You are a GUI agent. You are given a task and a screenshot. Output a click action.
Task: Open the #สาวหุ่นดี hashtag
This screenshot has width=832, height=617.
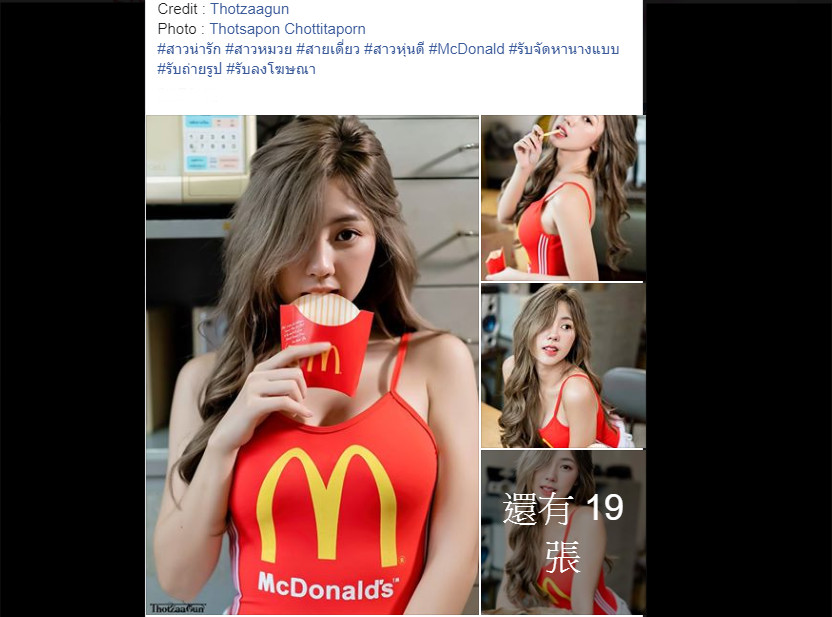click(x=394, y=49)
